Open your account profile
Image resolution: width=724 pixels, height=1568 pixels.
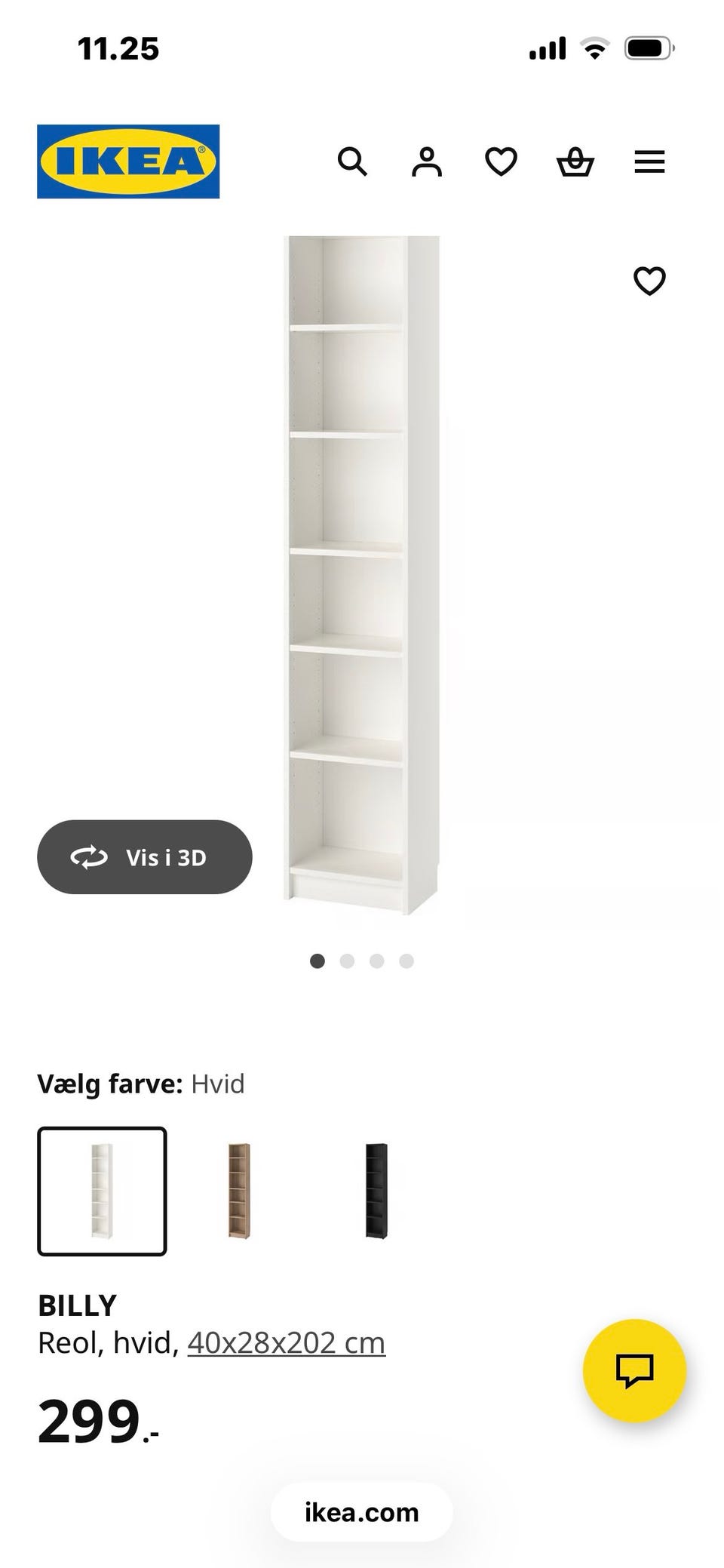pos(425,162)
